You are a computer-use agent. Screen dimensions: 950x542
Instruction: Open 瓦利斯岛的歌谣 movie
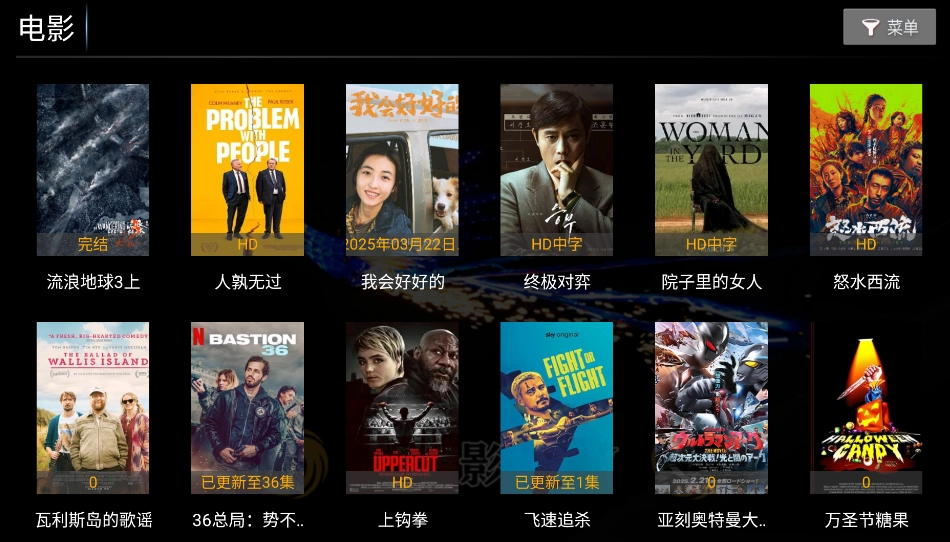point(93,408)
